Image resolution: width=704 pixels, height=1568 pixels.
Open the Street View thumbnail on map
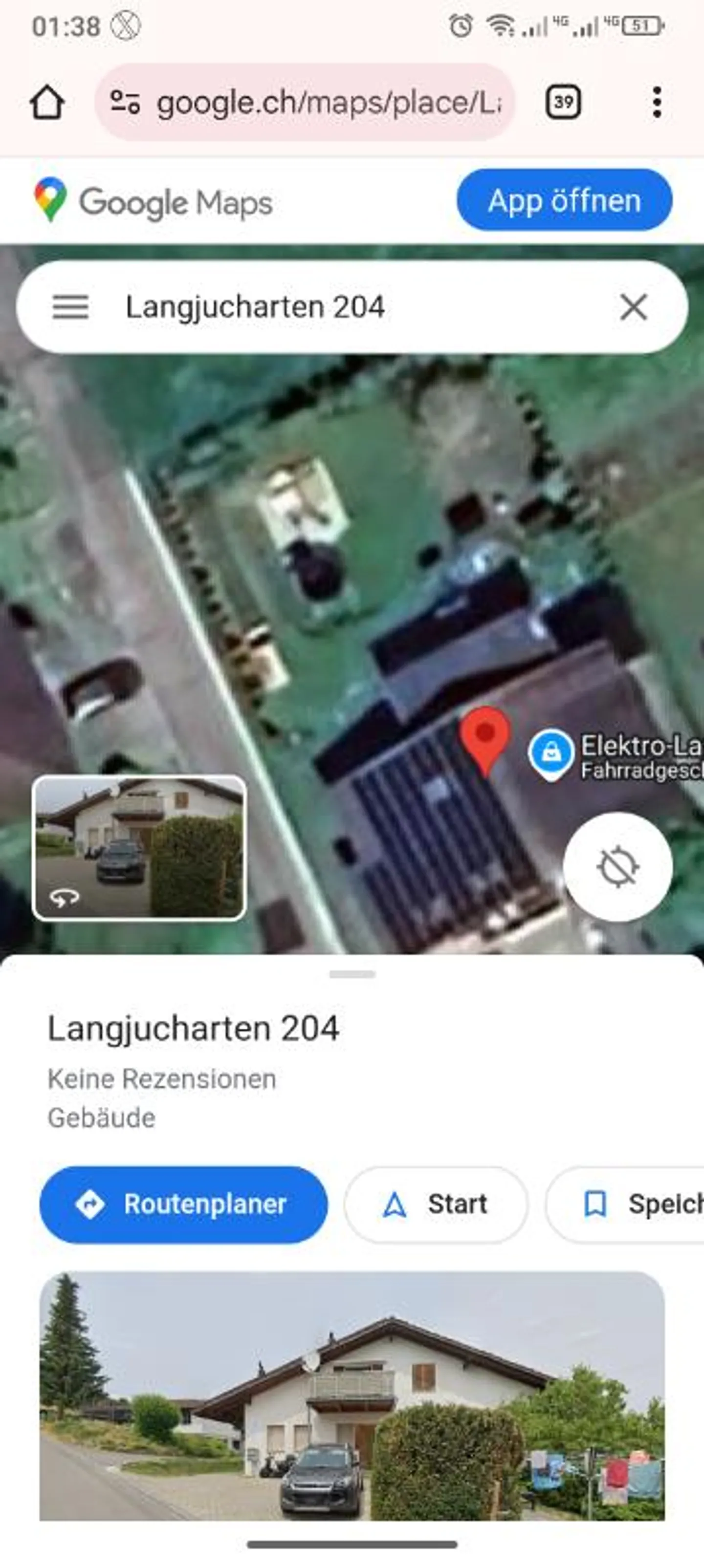139,847
